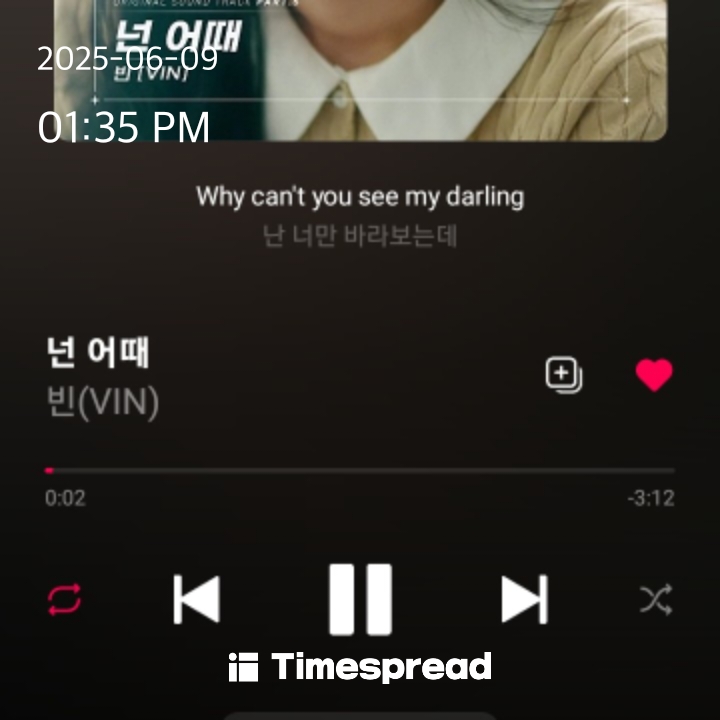Pause the current song
This screenshot has width=720, height=720.
click(x=360, y=599)
